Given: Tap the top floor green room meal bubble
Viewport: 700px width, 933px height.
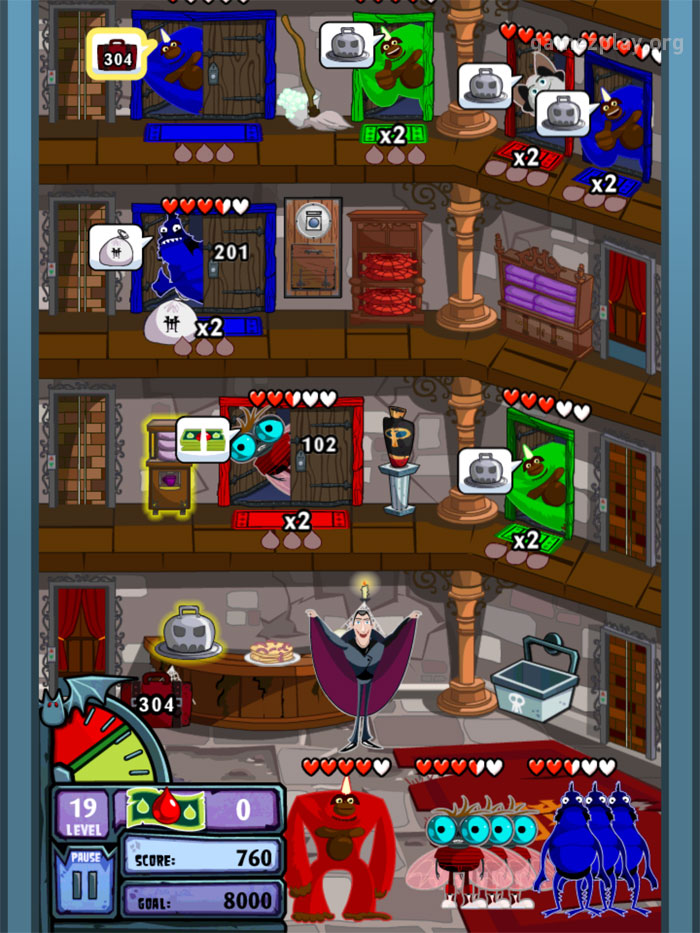Looking at the screenshot, I should point(346,45).
